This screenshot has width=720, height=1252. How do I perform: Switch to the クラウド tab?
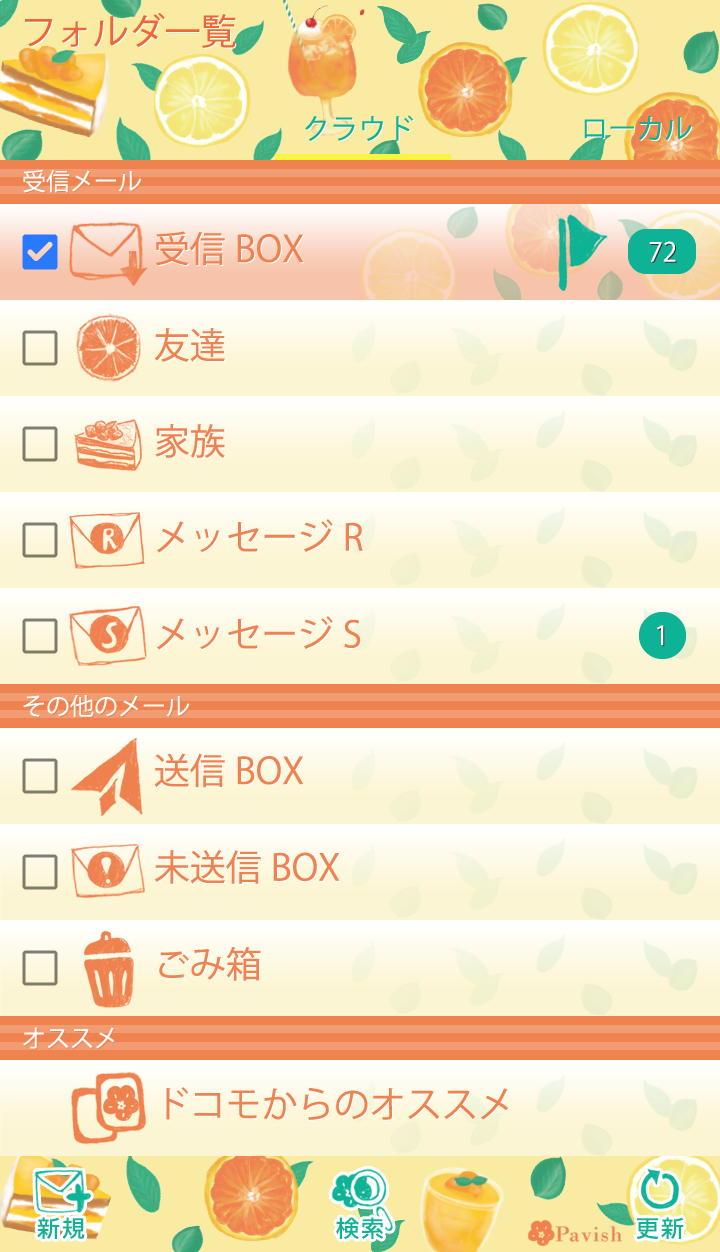click(358, 129)
